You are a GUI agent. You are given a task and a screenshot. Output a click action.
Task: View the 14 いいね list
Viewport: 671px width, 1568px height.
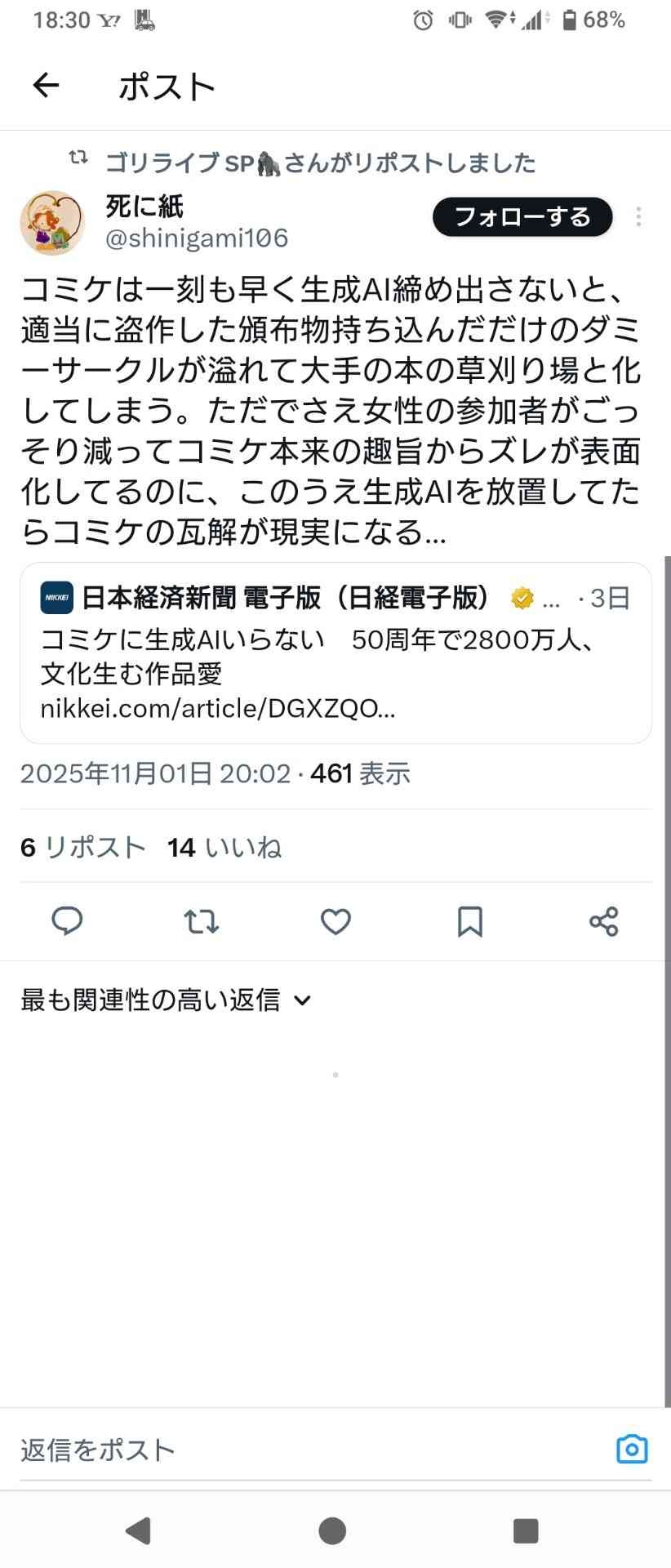coord(224,847)
